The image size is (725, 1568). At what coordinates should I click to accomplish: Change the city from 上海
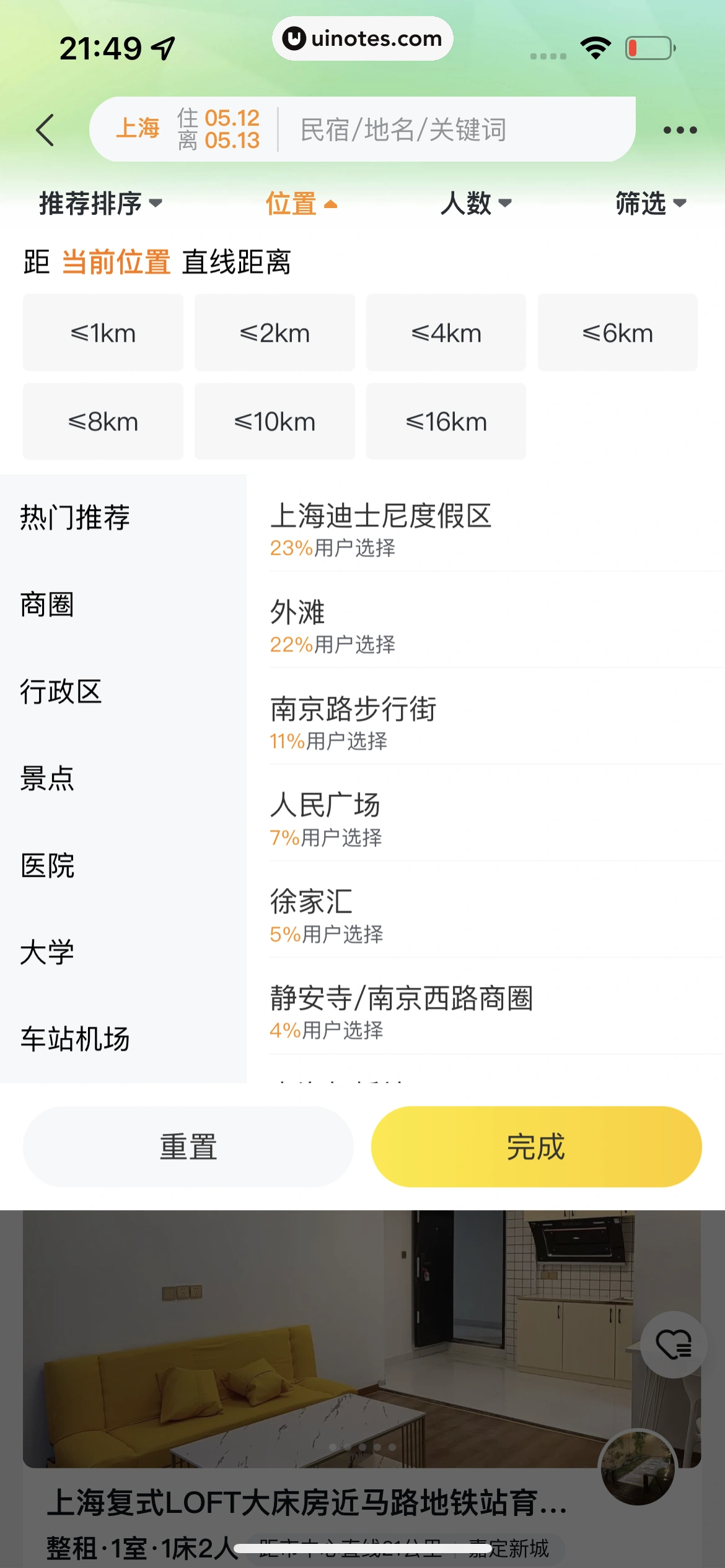[x=138, y=129]
